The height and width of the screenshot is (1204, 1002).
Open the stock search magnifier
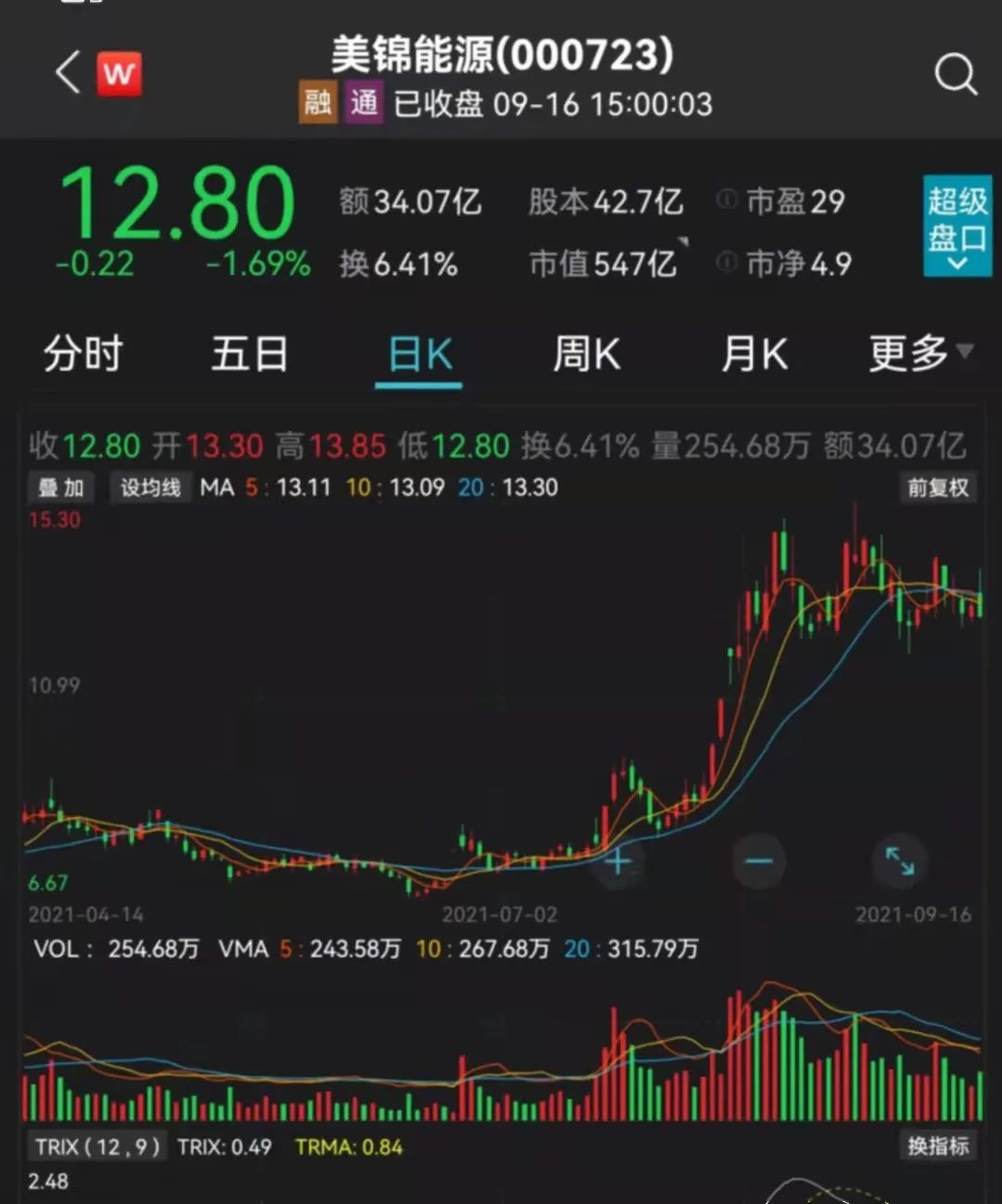(955, 74)
